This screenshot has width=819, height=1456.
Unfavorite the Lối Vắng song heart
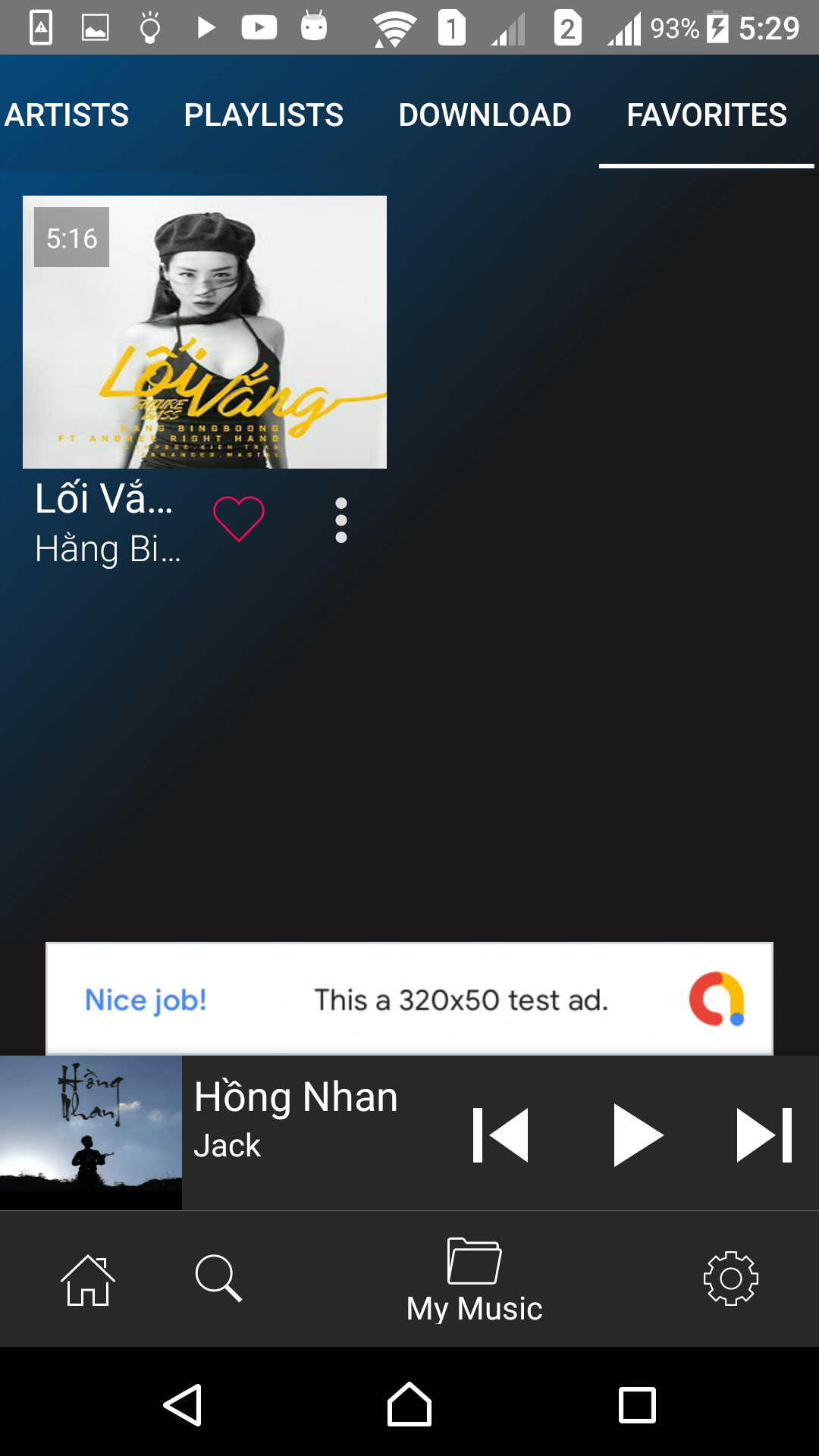239,519
